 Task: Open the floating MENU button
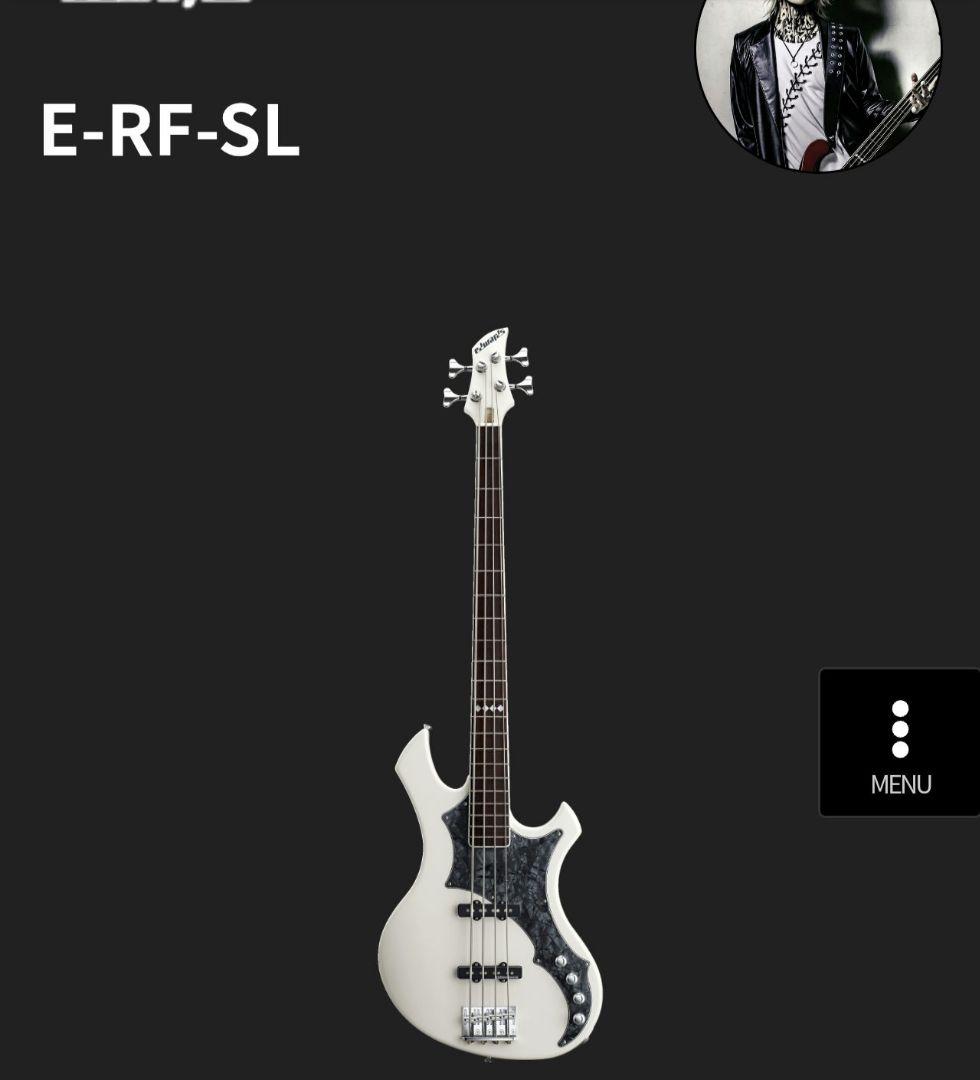899,743
